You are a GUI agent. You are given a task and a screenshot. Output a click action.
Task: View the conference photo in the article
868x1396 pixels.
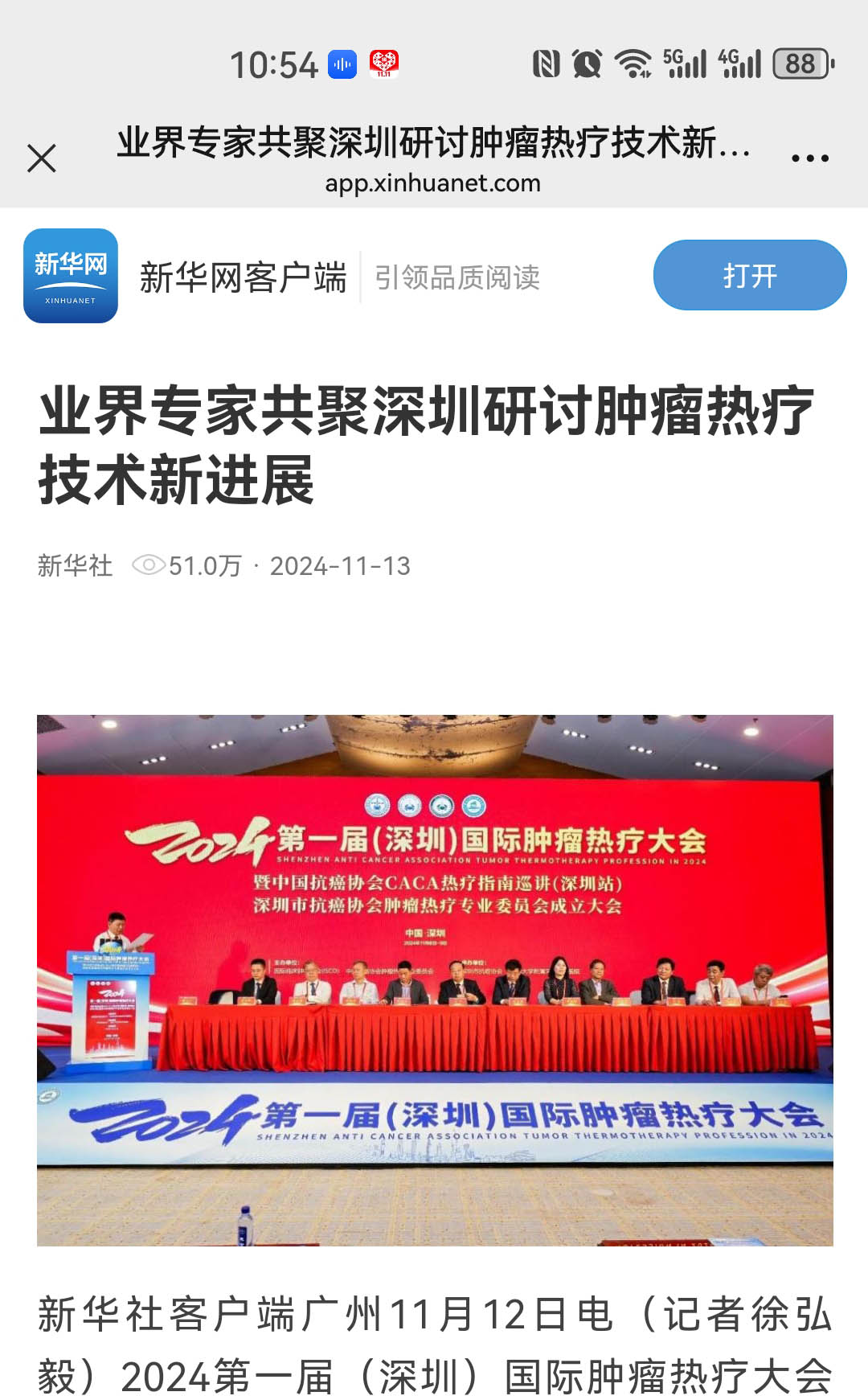pos(435,979)
